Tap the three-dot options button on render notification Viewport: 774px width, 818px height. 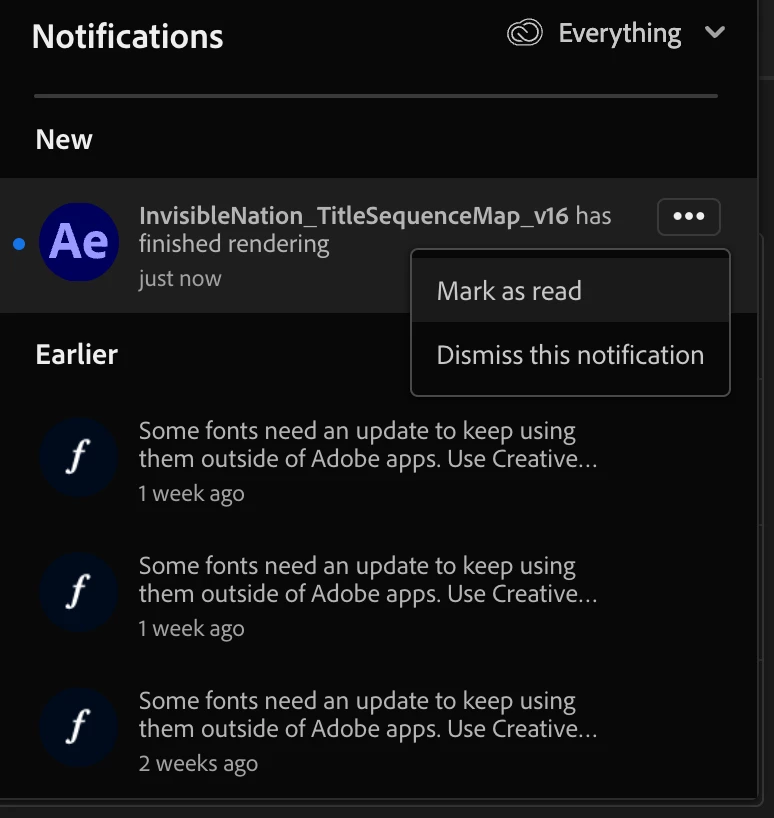click(688, 216)
